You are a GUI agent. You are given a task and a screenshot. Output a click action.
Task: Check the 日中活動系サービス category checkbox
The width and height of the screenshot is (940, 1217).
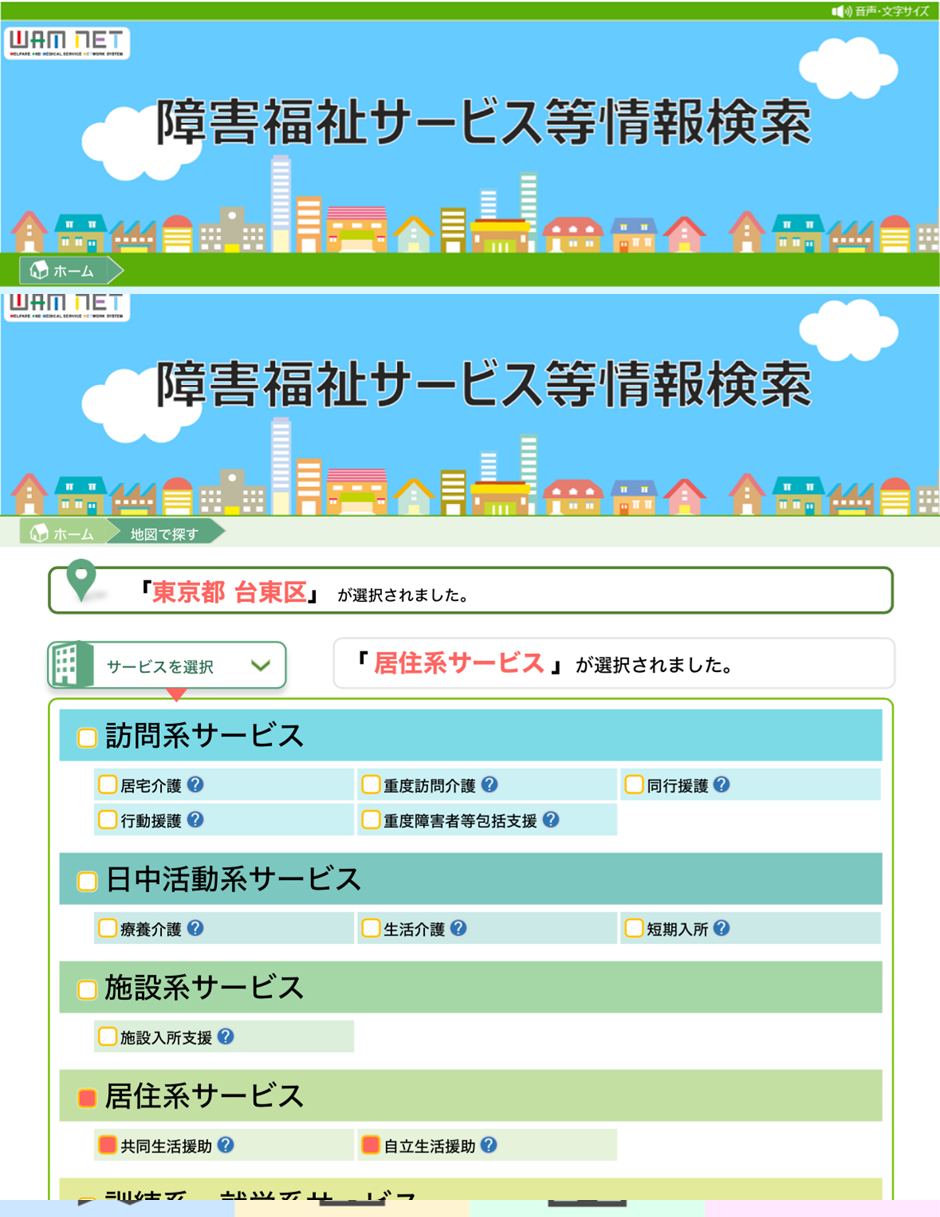point(88,881)
